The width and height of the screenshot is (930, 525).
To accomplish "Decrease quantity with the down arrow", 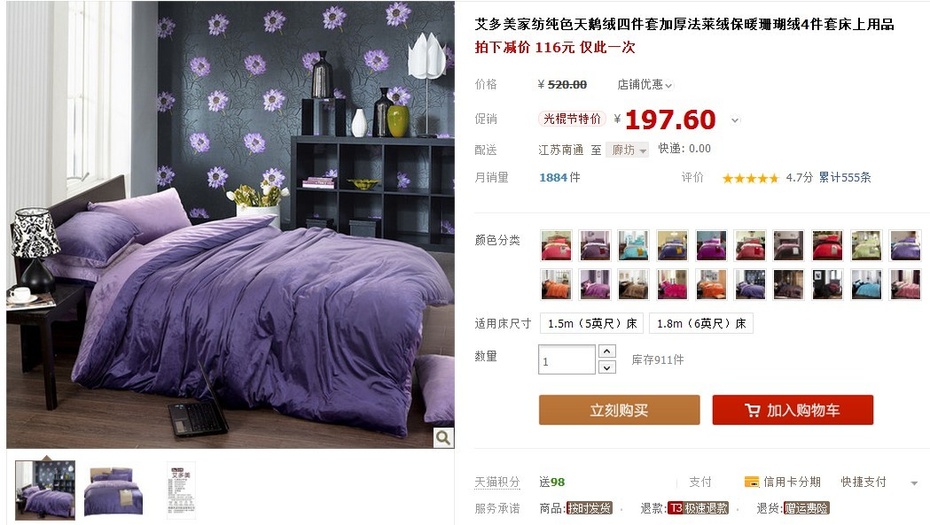I will pyautogui.click(x=607, y=368).
